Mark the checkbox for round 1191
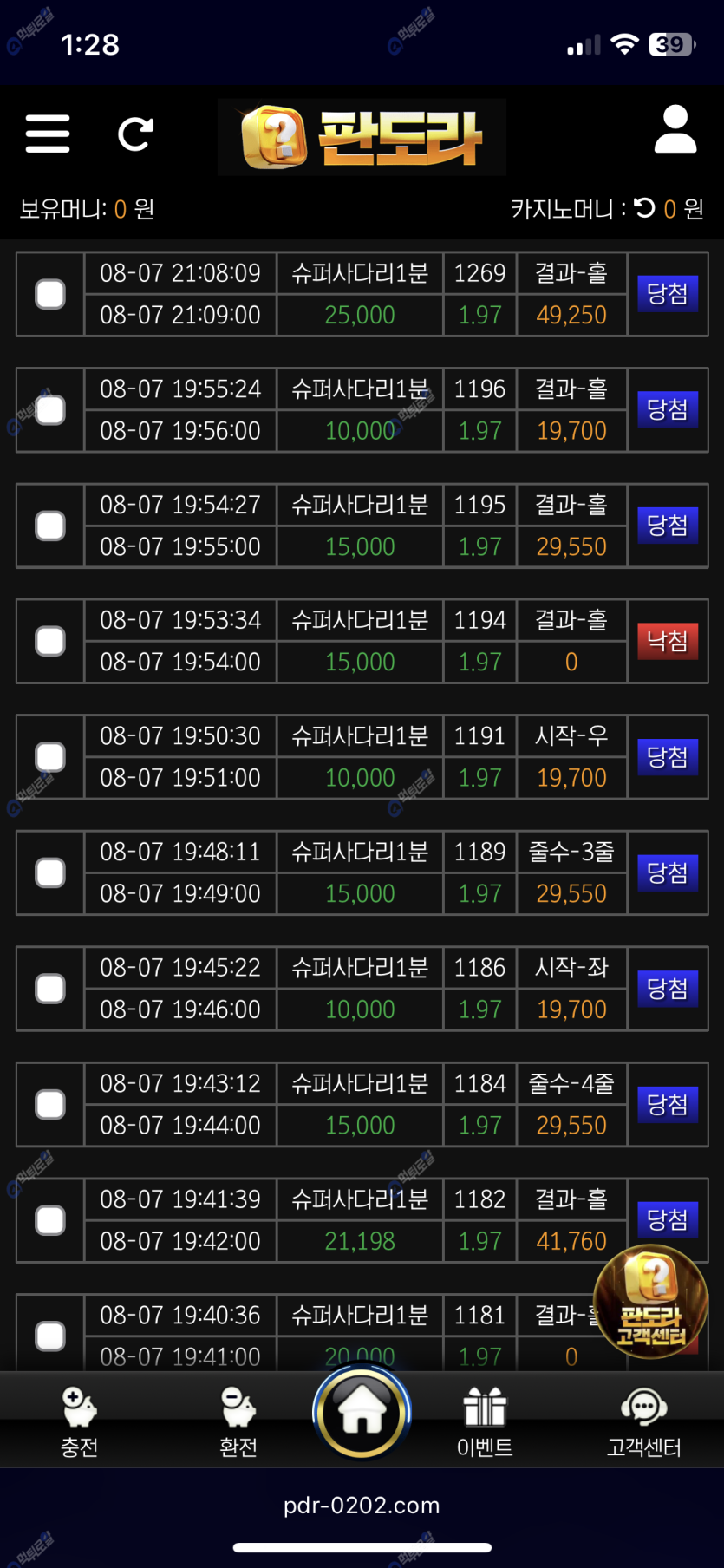Image resolution: width=724 pixels, height=1568 pixels. (50, 757)
